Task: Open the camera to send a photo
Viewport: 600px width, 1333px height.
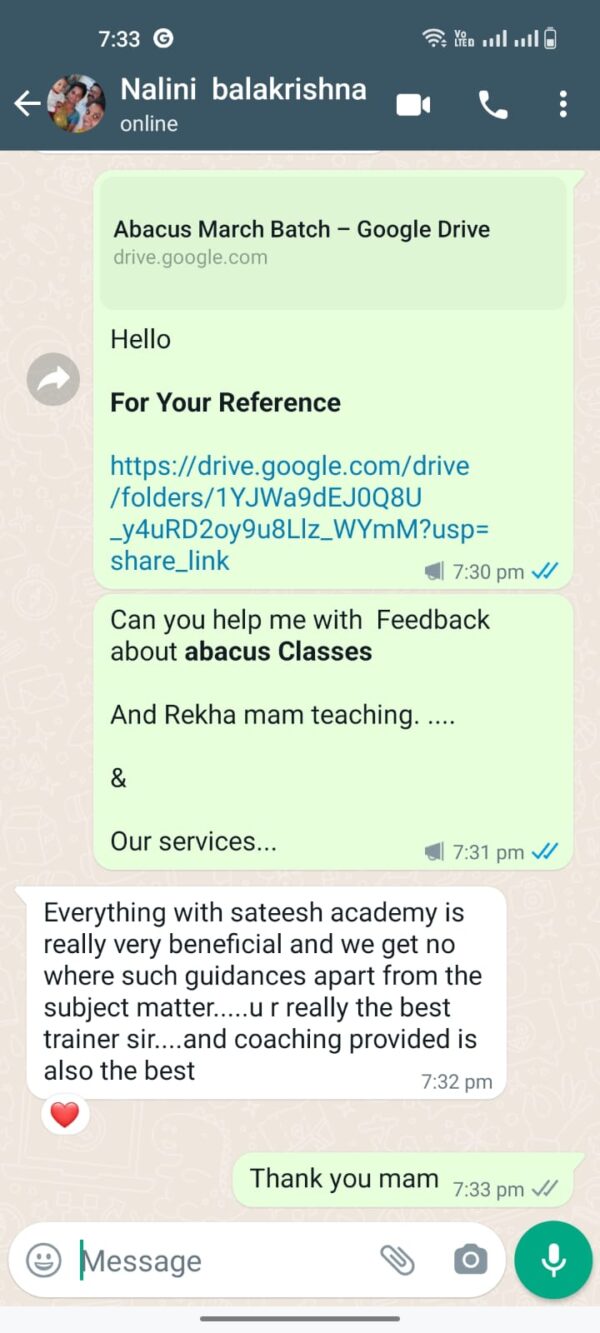Action: [470, 1260]
